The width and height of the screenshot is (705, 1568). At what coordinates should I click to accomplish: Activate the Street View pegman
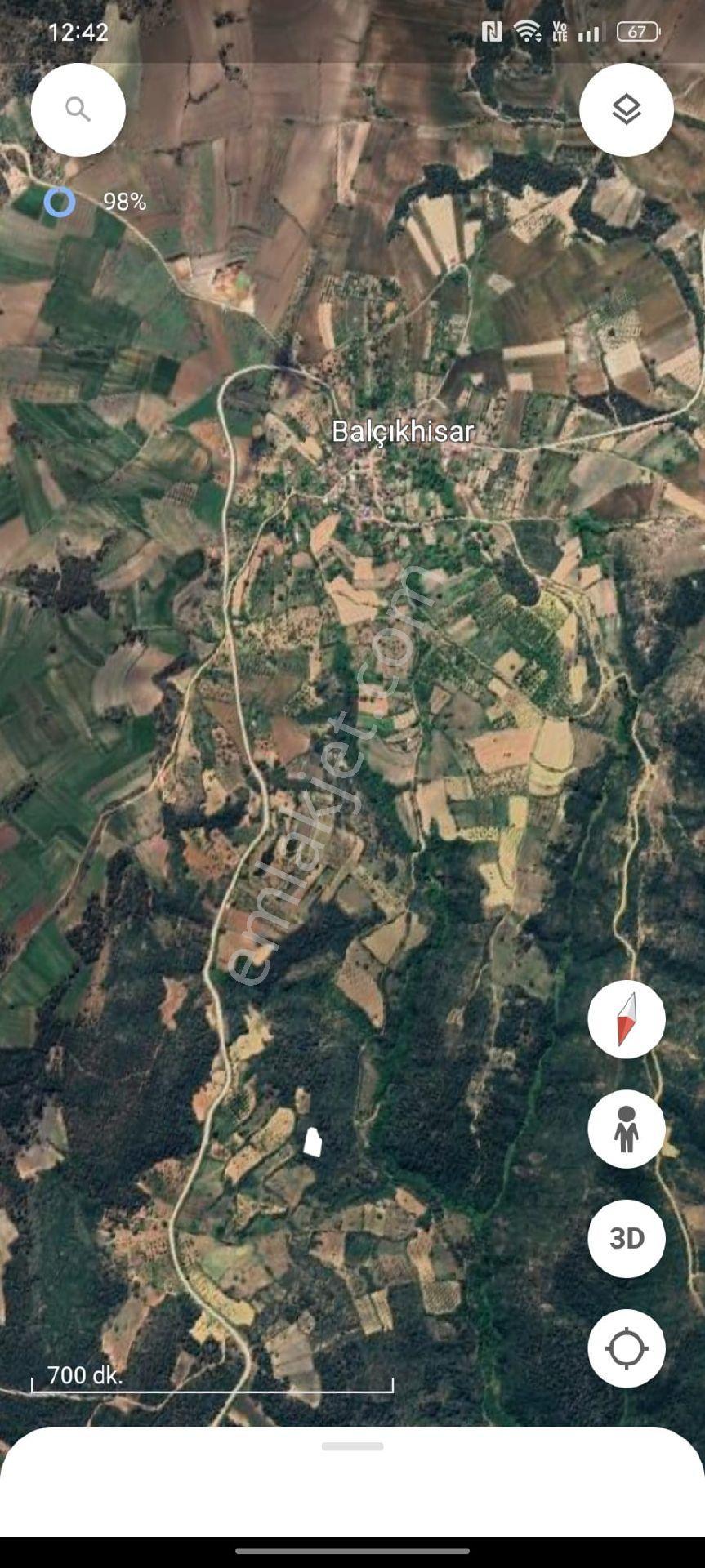tap(627, 1129)
